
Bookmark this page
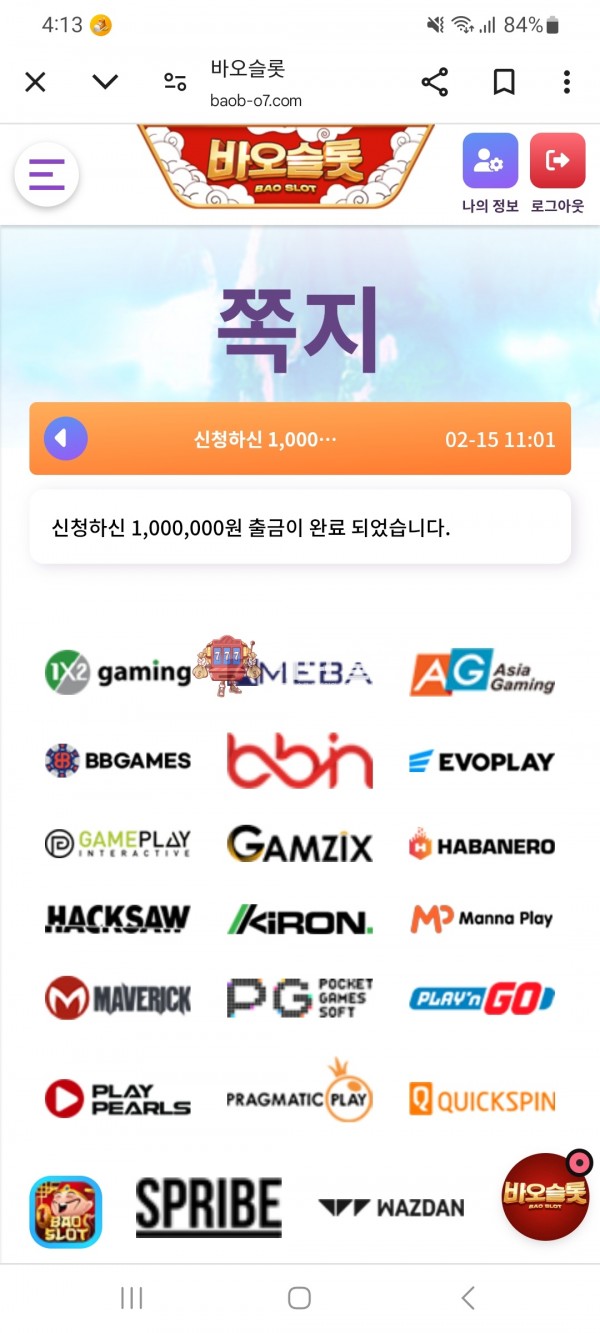(504, 82)
